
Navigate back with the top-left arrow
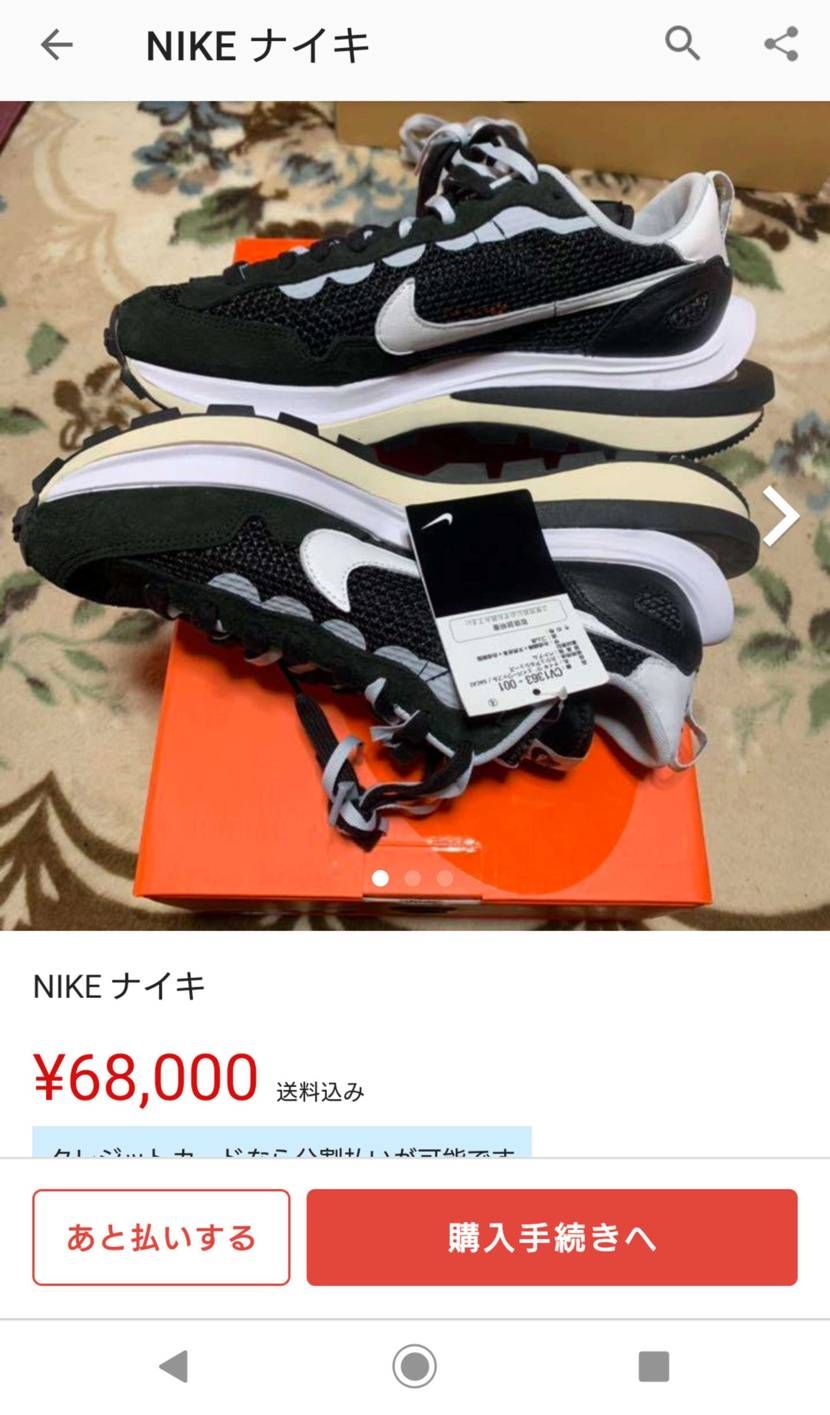[x=57, y=45]
